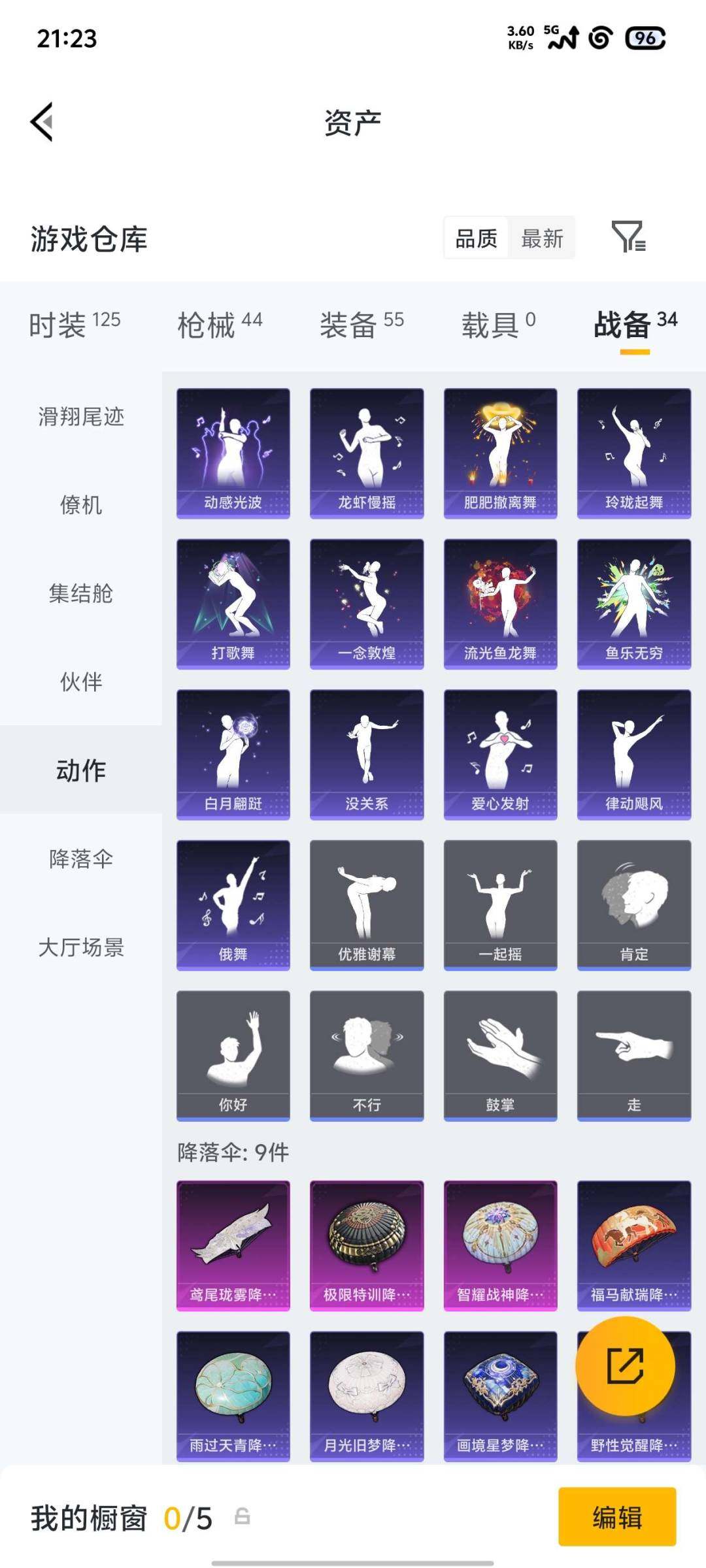The image size is (706, 1568).
Task: Open the 滑翔尾迹 glide trail section
Action: click(x=80, y=418)
